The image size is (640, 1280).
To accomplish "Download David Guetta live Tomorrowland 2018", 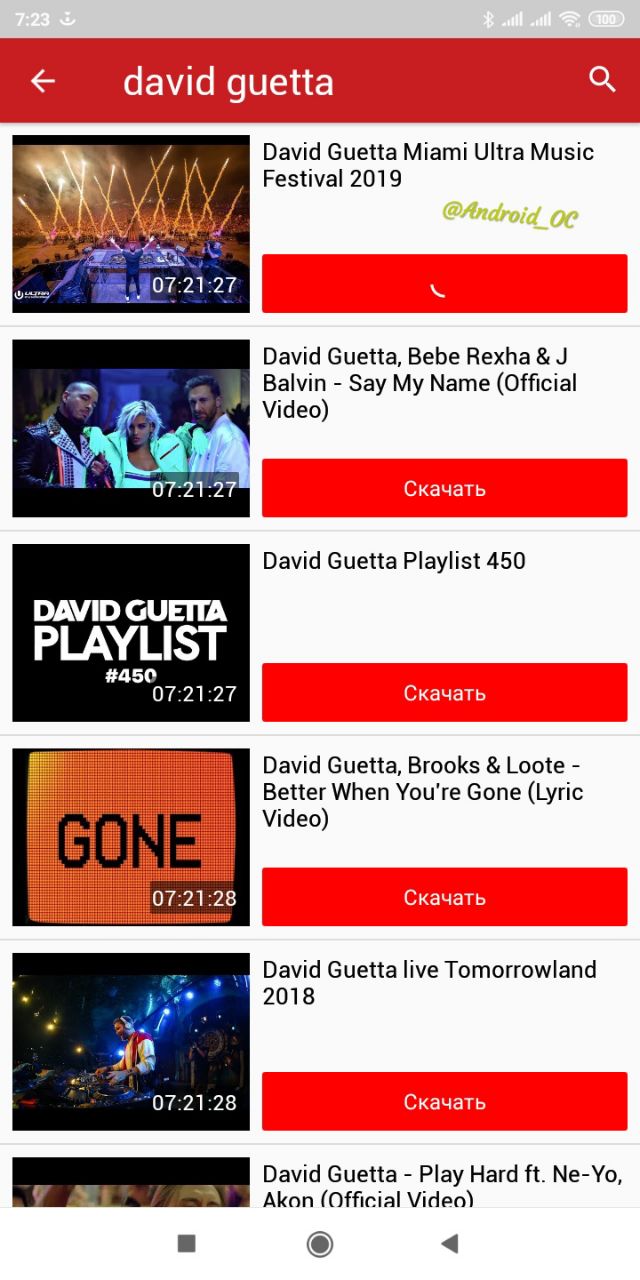I will [x=444, y=1101].
